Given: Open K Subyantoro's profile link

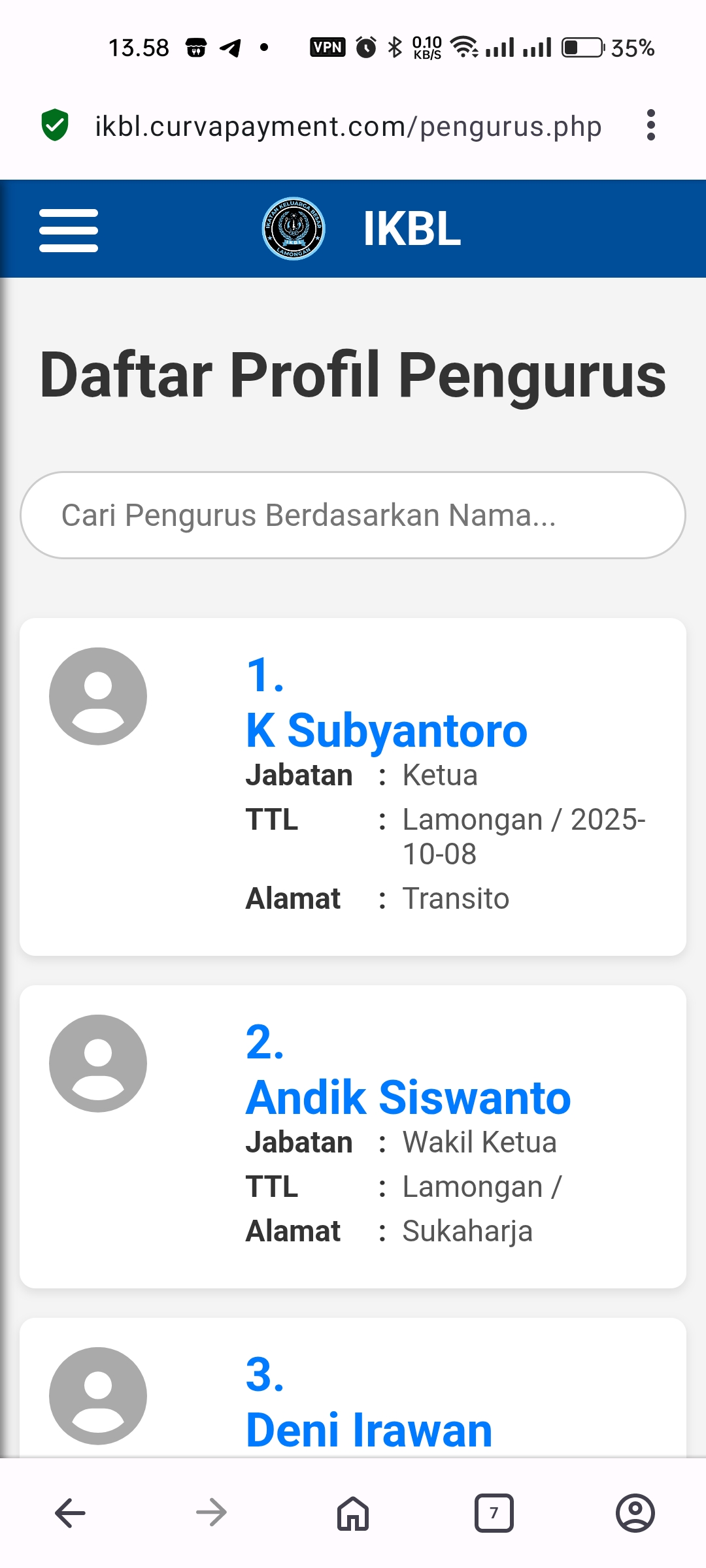Looking at the screenshot, I should click(386, 730).
